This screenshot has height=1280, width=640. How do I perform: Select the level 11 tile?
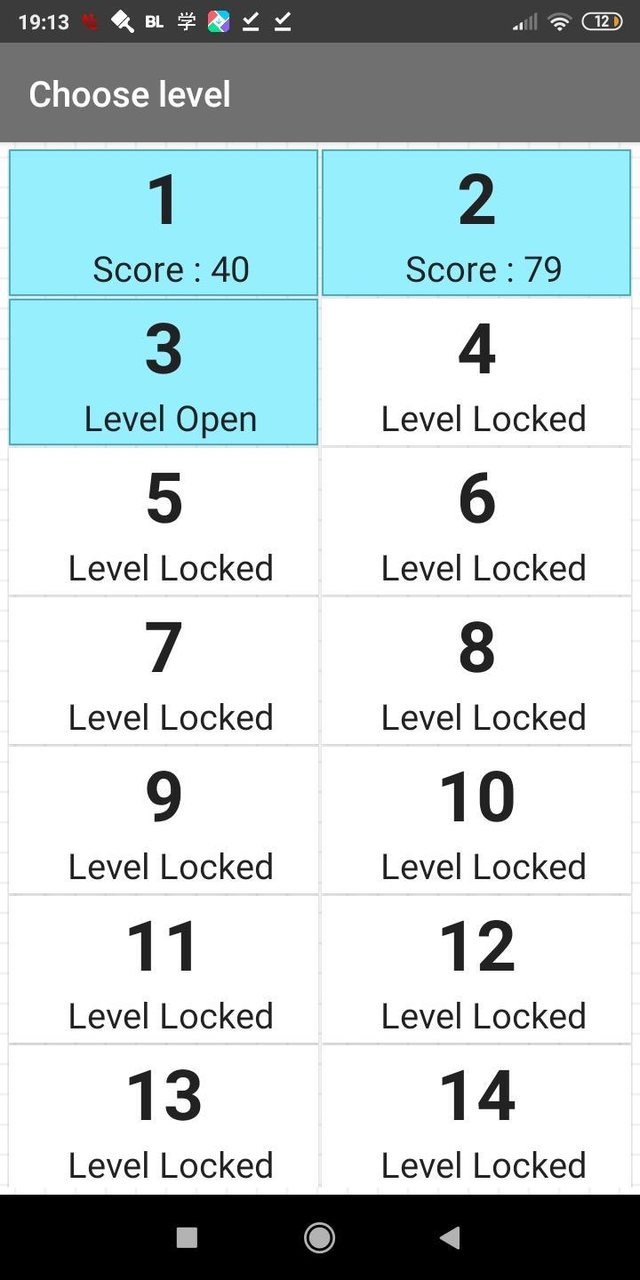pyautogui.click(x=163, y=968)
